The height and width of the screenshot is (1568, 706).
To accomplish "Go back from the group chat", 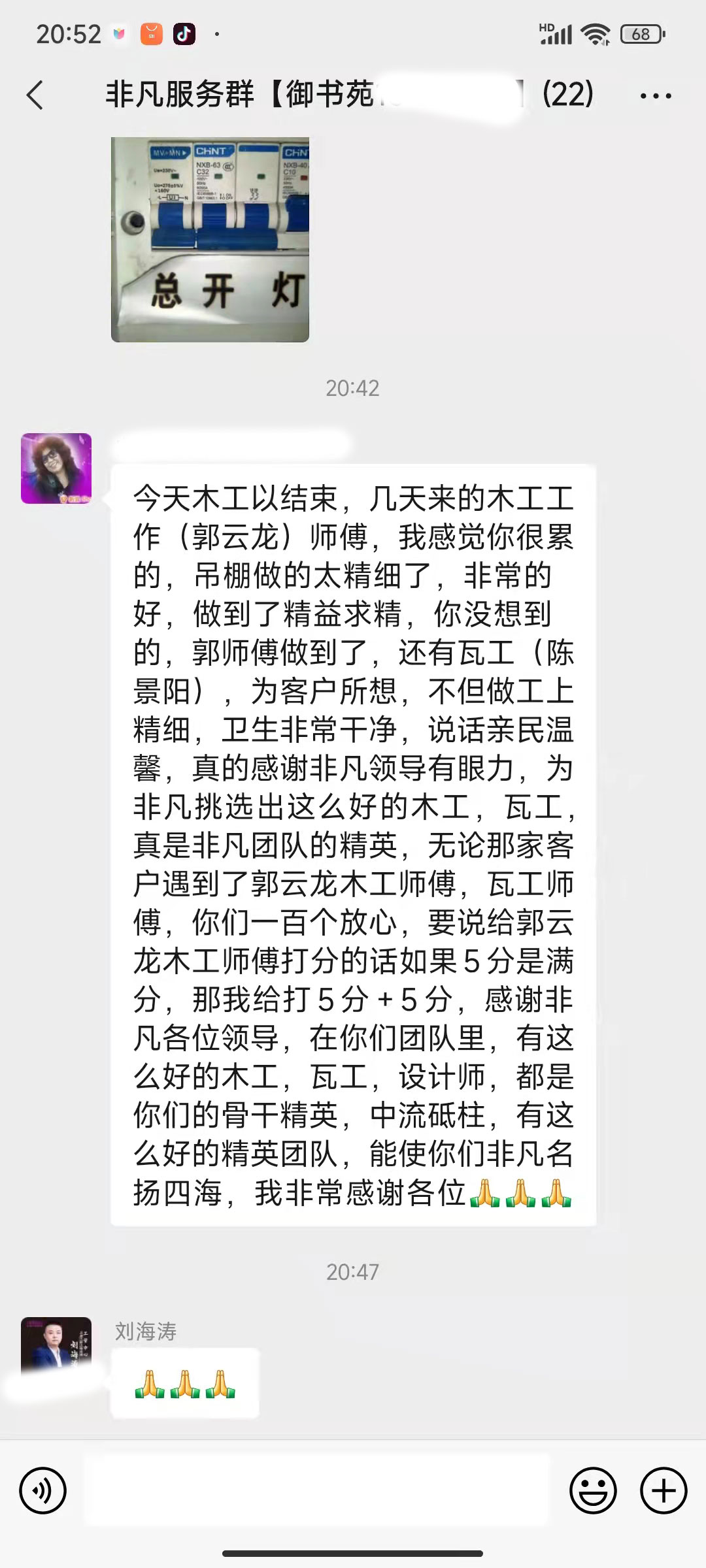I will click(x=35, y=95).
